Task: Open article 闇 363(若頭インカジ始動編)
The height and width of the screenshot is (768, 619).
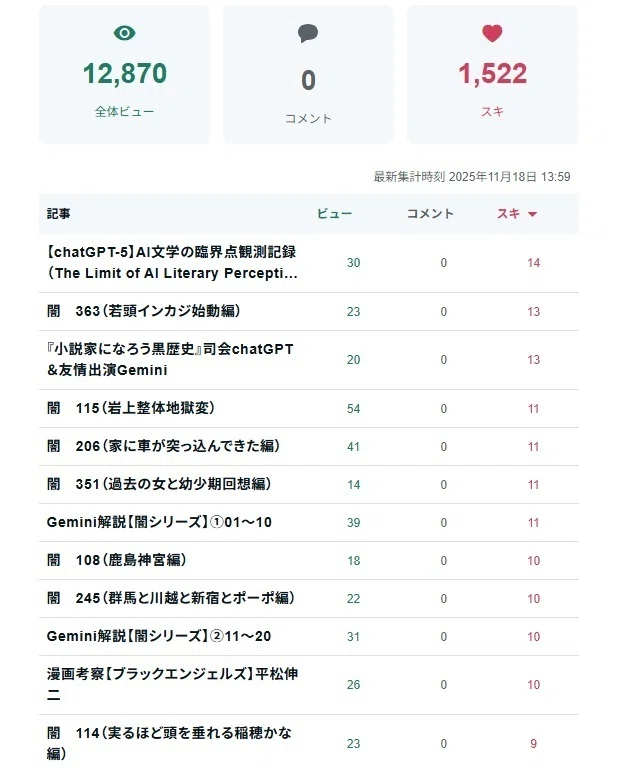Action: 143,311
